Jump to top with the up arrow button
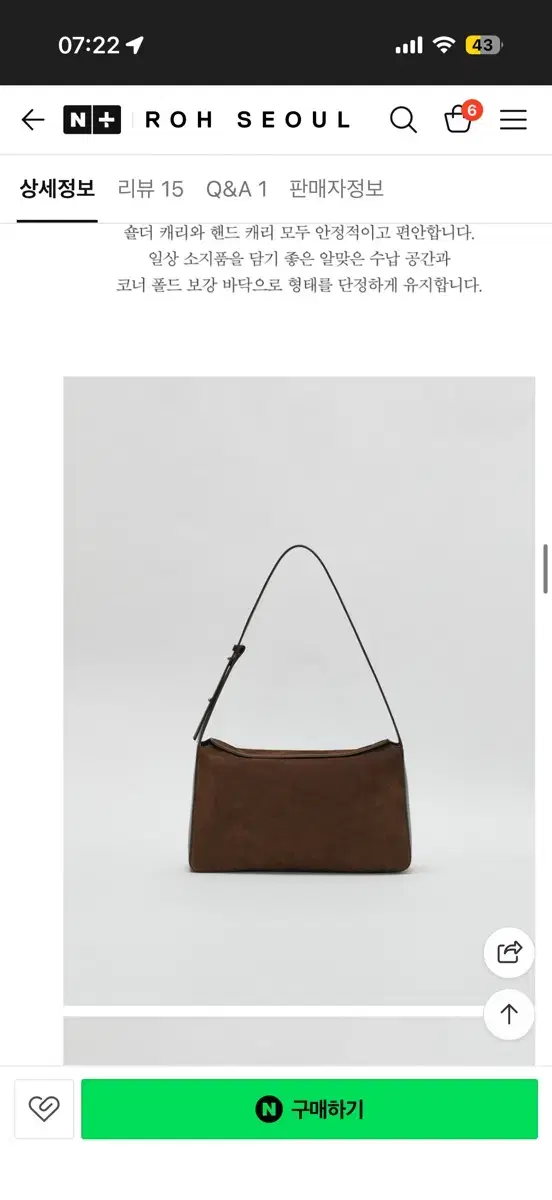 (x=509, y=1014)
